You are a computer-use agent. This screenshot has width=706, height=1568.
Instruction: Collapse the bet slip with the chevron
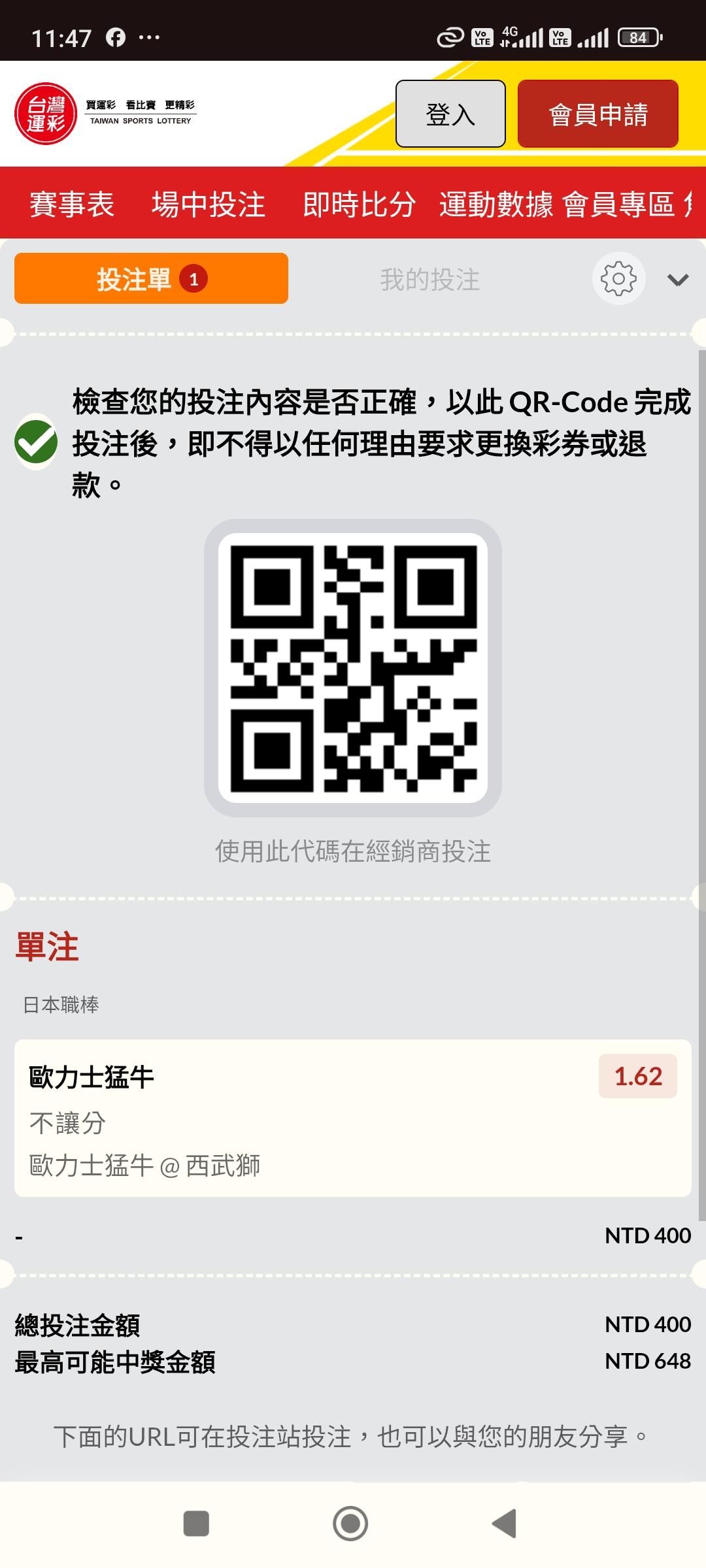point(678,280)
